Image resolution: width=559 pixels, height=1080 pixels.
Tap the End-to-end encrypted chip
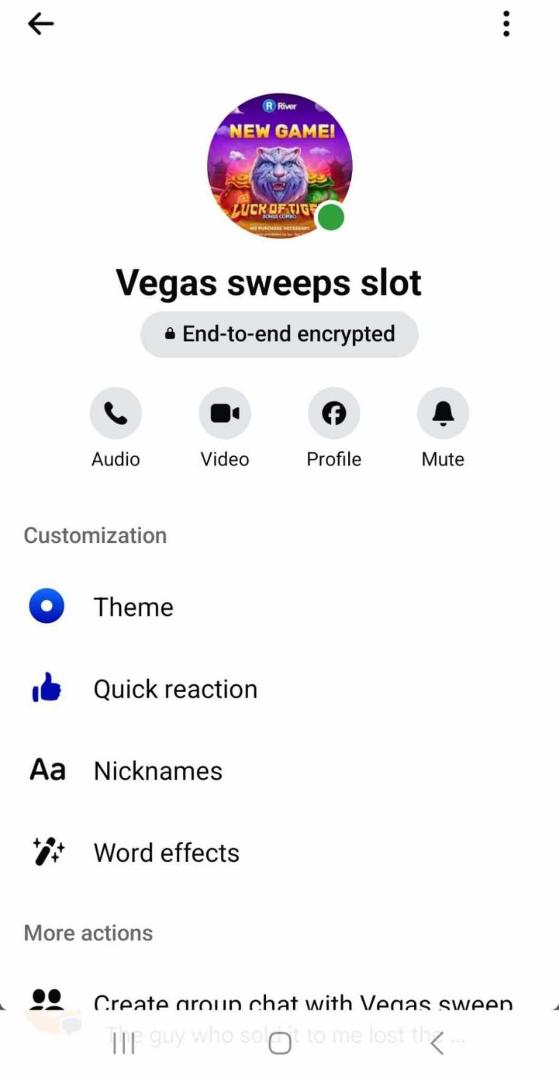click(280, 334)
